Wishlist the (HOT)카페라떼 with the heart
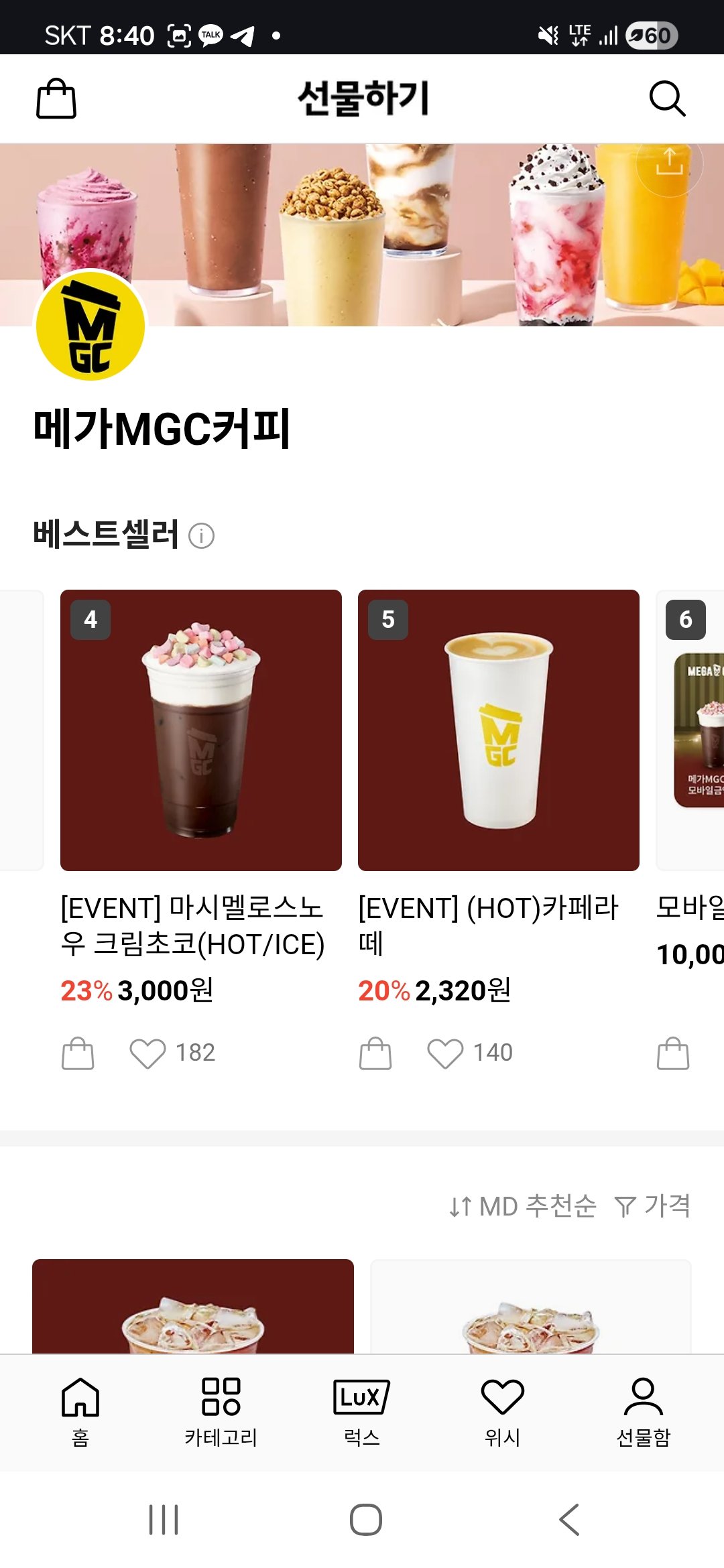This screenshot has height=1568, width=724. [x=445, y=1053]
